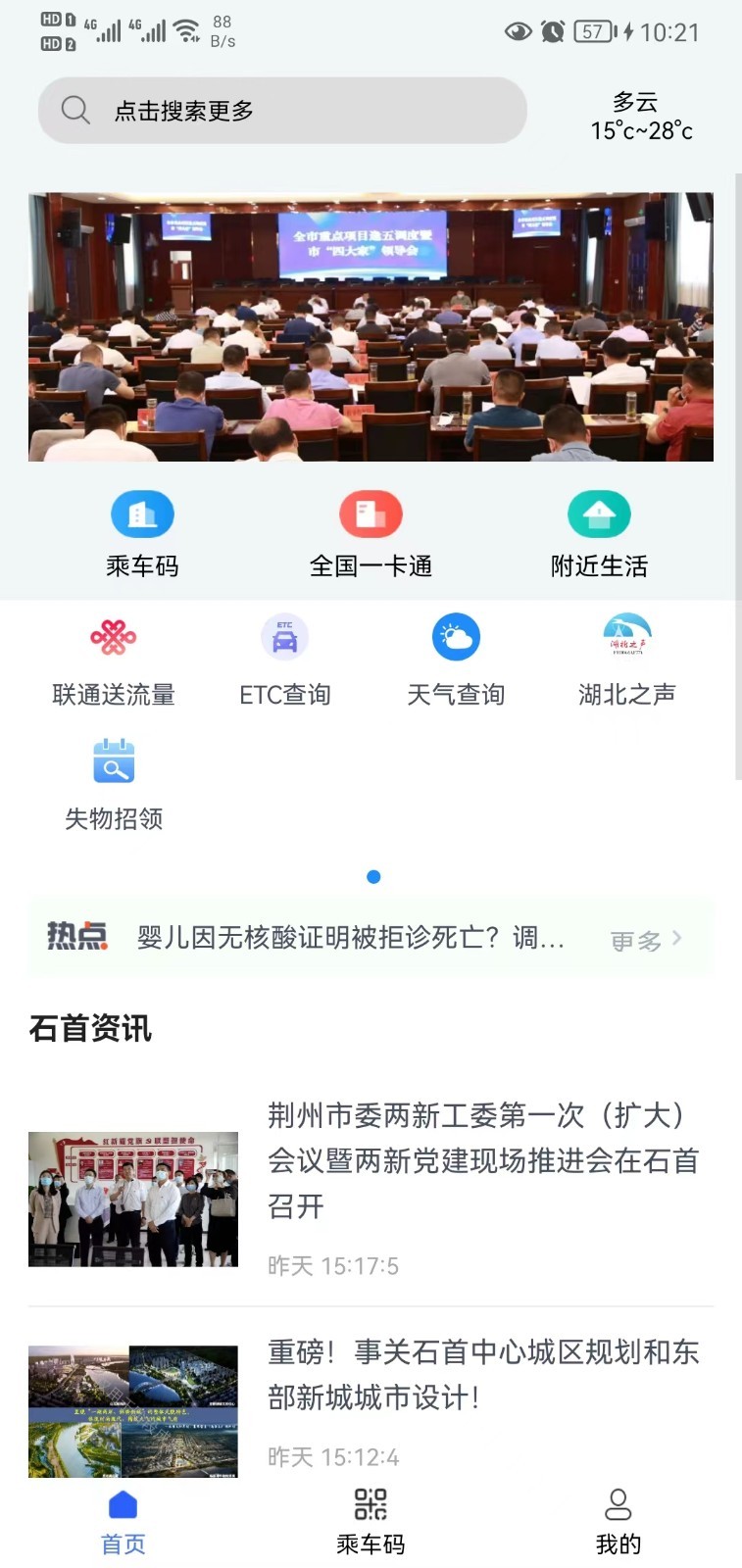Viewport: 742px width, 1568px height.
Task: Open the blue 乘车码 shortcut icon
Action: (142, 515)
